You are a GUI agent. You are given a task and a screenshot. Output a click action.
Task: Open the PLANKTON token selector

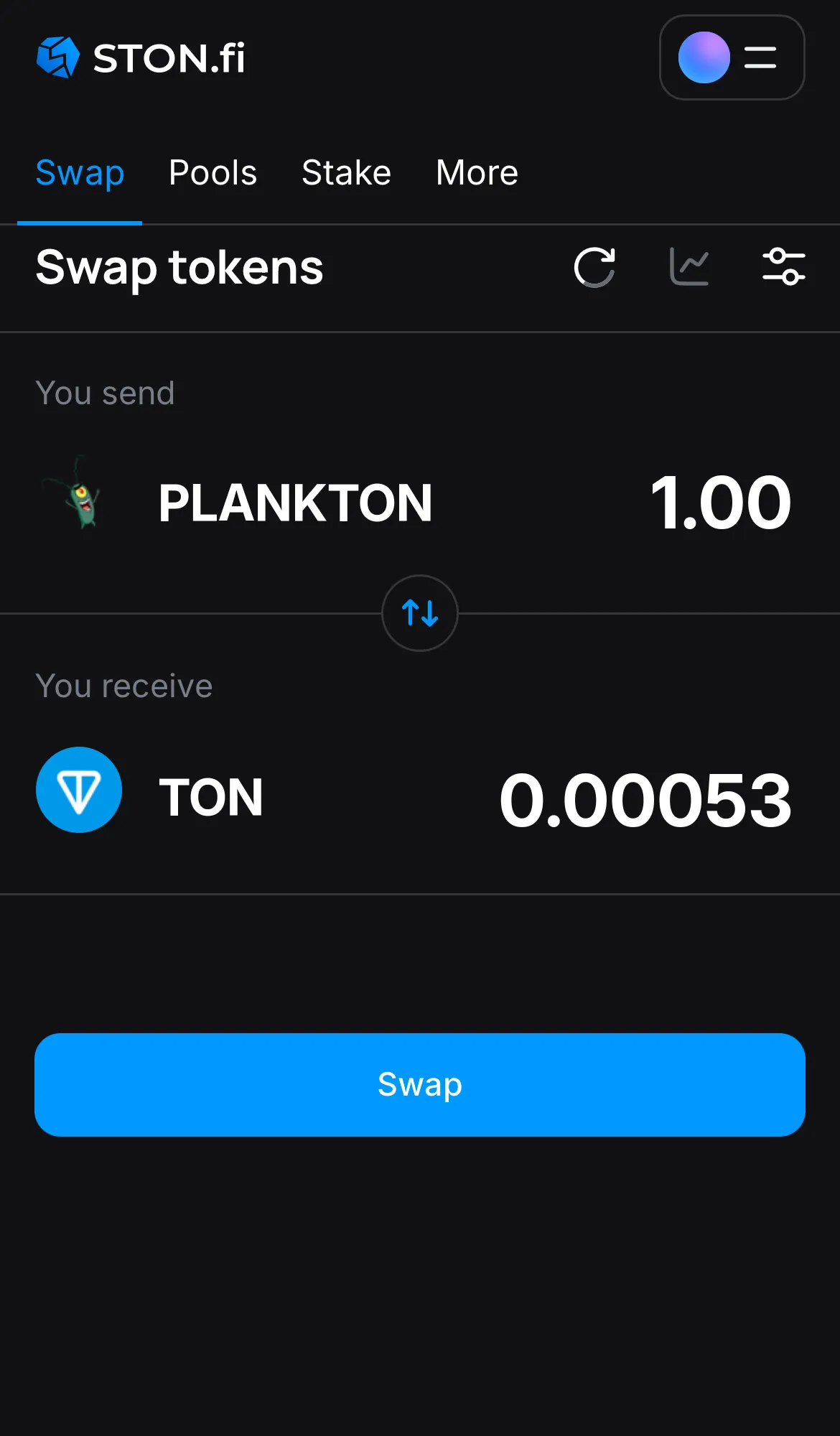[294, 501]
